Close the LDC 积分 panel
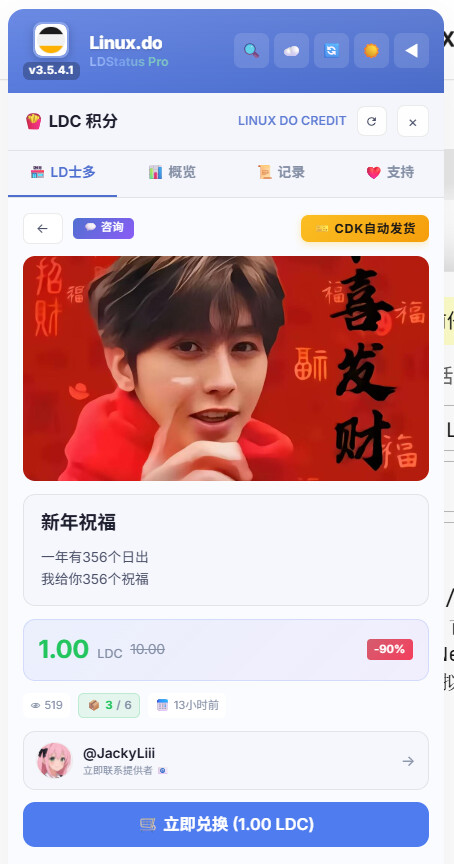The height and width of the screenshot is (864, 454). pyautogui.click(x=413, y=121)
